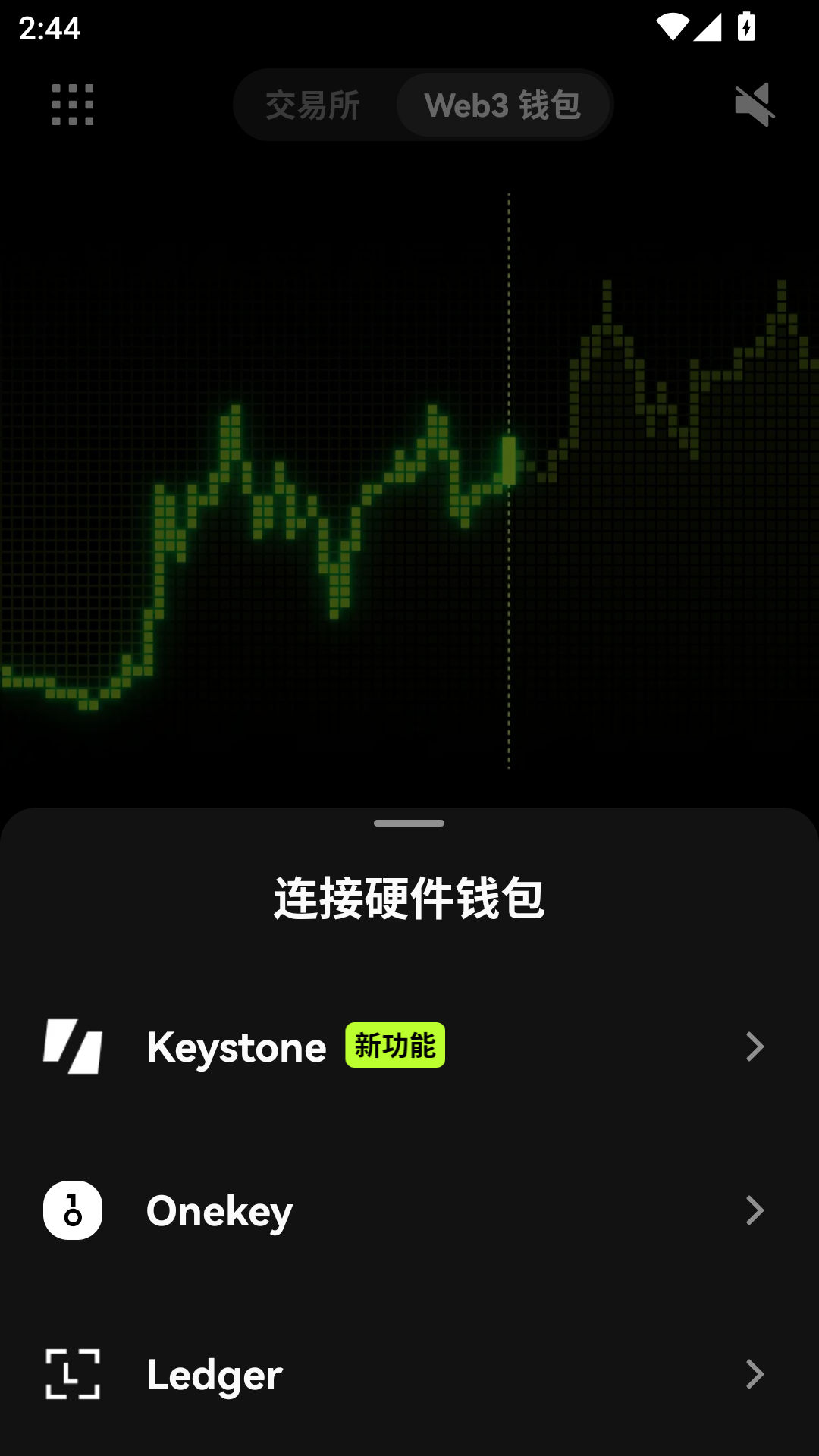Tap the Wi-Fi status icon
The width and height of the screenshot is (819, 1456).
click(674, 28)
